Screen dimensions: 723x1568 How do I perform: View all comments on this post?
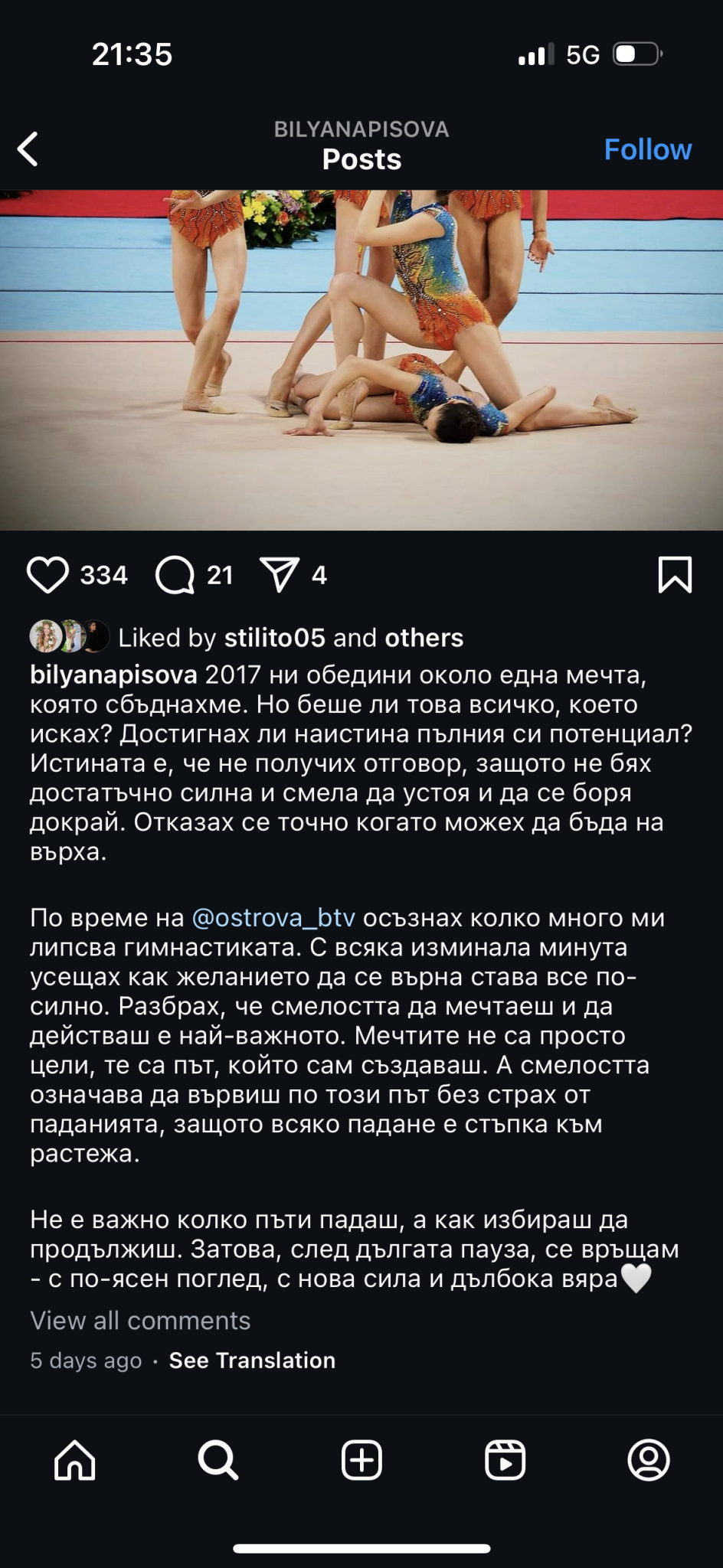(x=140, y=1321)
